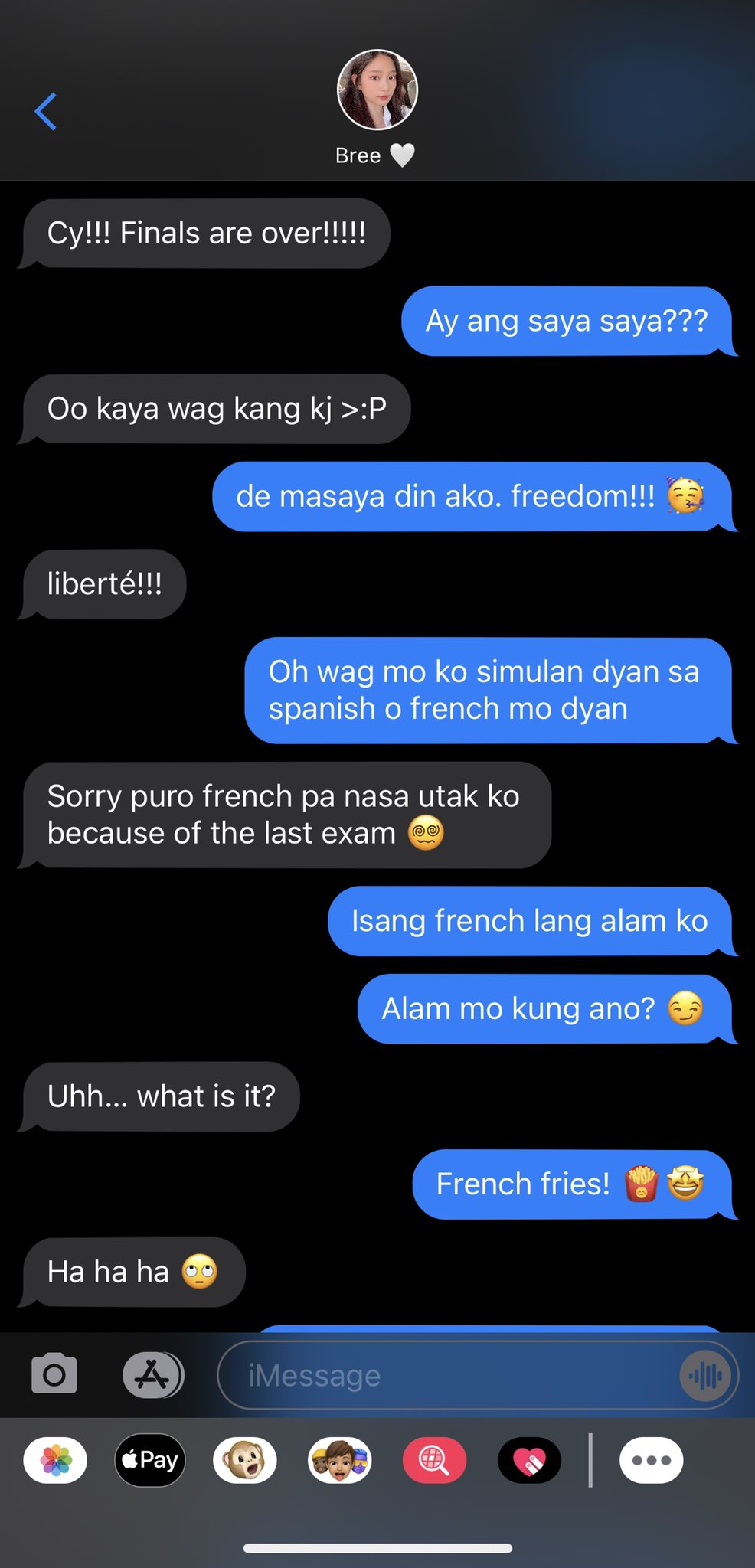Tap the iMessage text field
755x1568 pixels.
pos(448,1375)
